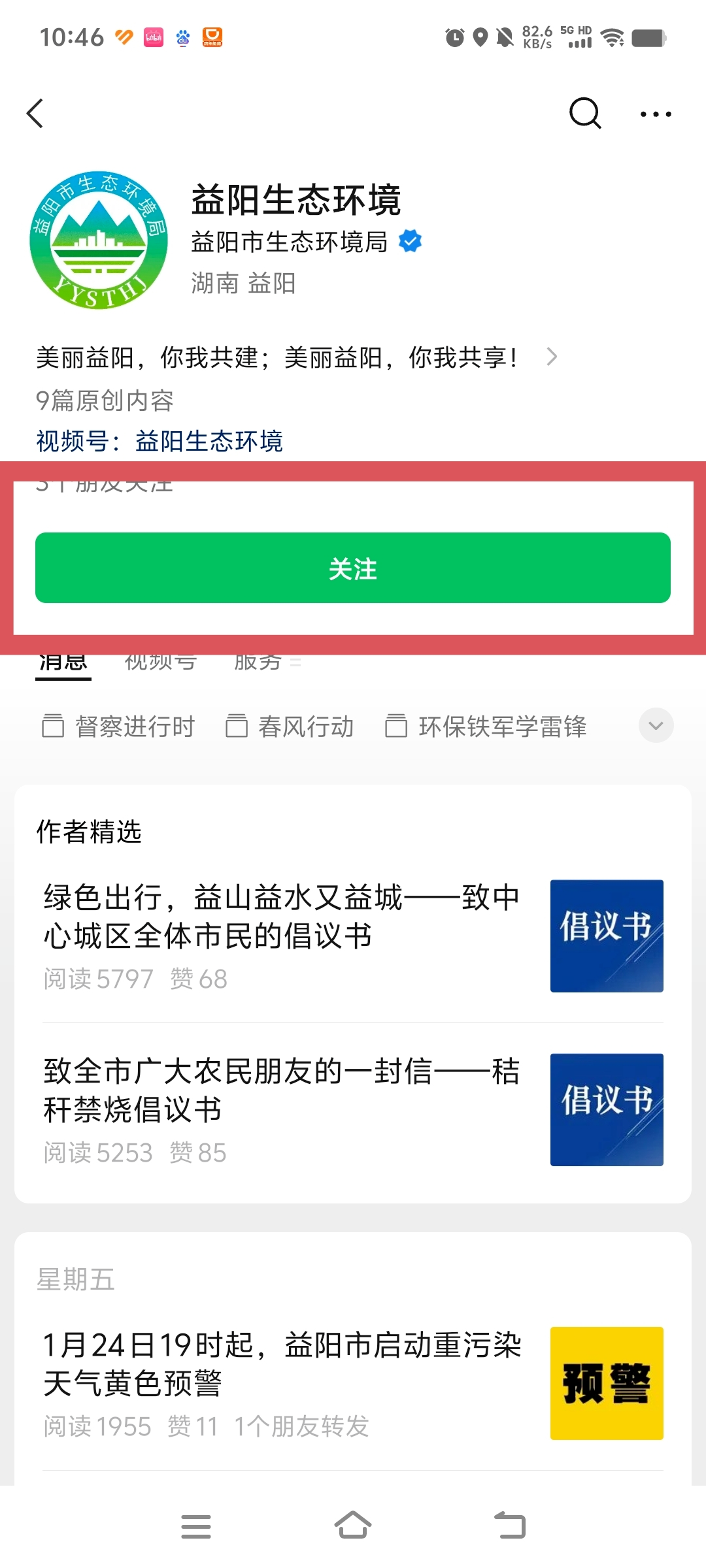Select the 服务 tab

[258, 661]
